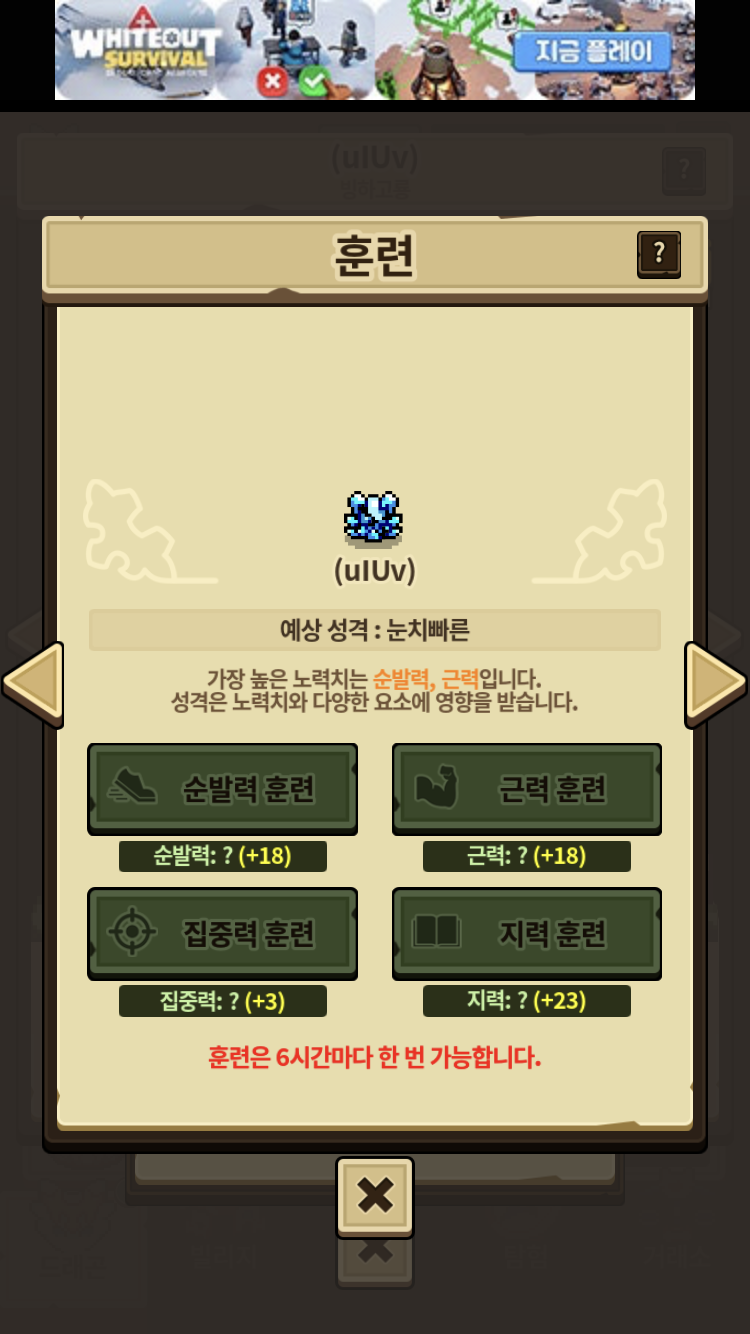Go to the previous creature with left arrow
Viewport: 750px width, 1334px height.
(33, 685)
